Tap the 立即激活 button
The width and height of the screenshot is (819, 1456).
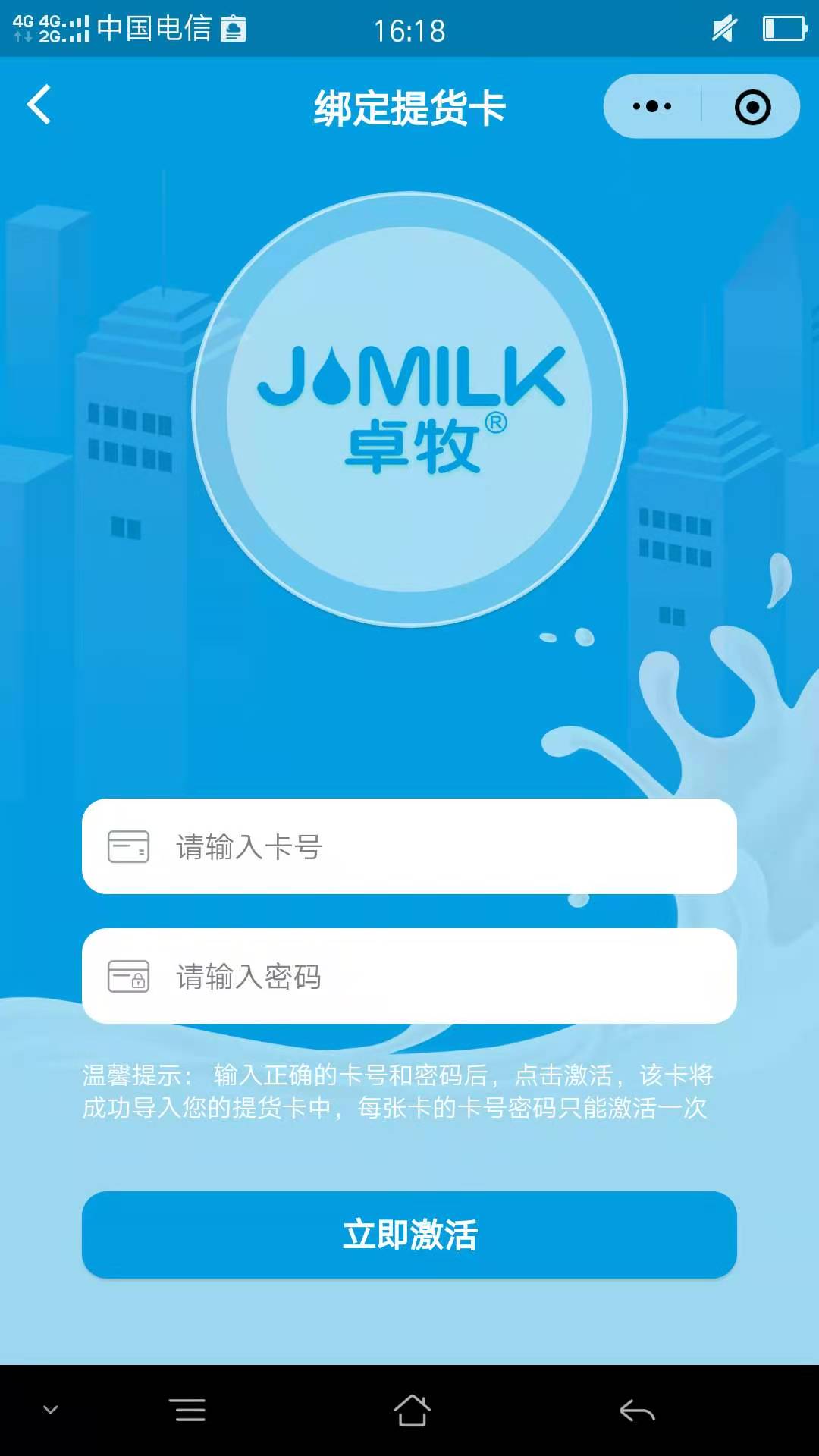point(409,1235)
